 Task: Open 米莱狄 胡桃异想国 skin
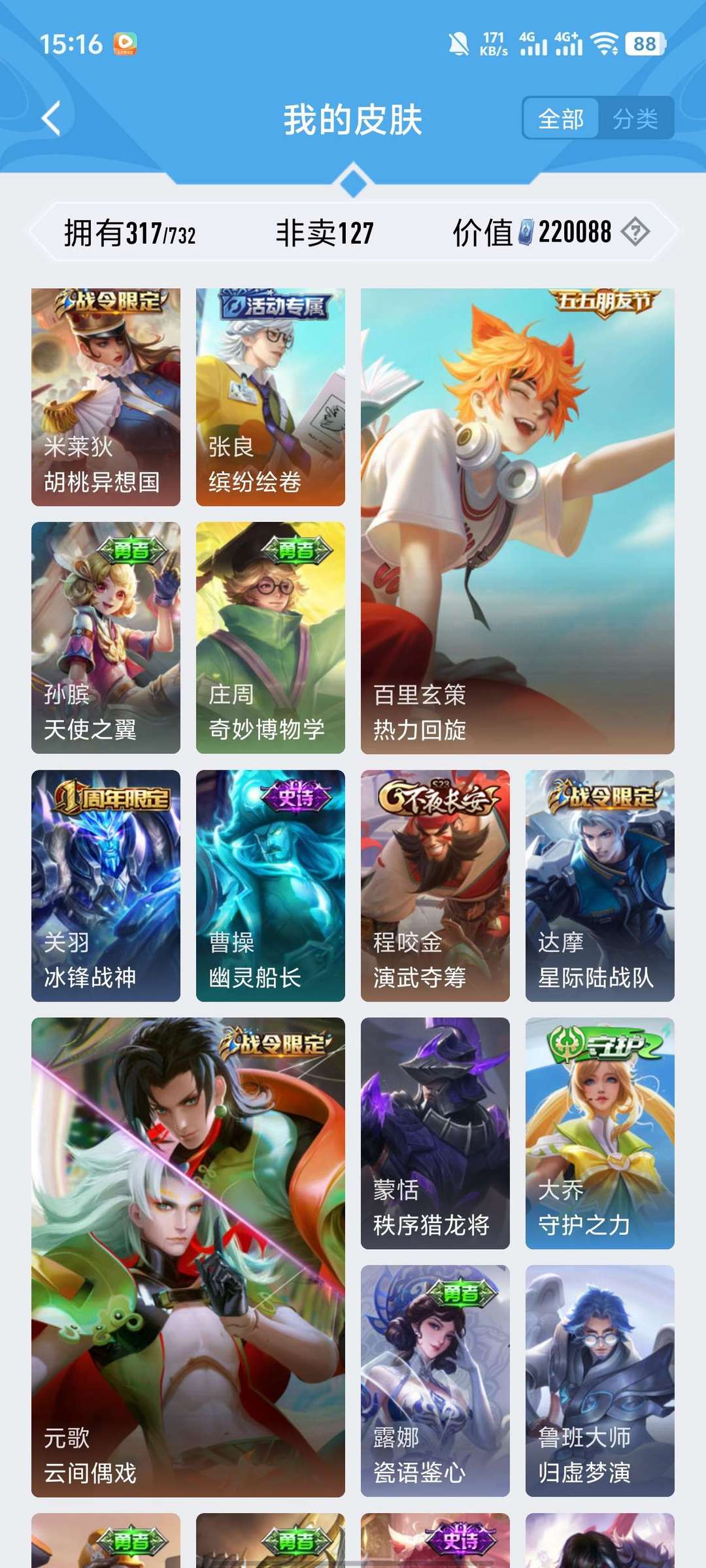pos(106,397)
